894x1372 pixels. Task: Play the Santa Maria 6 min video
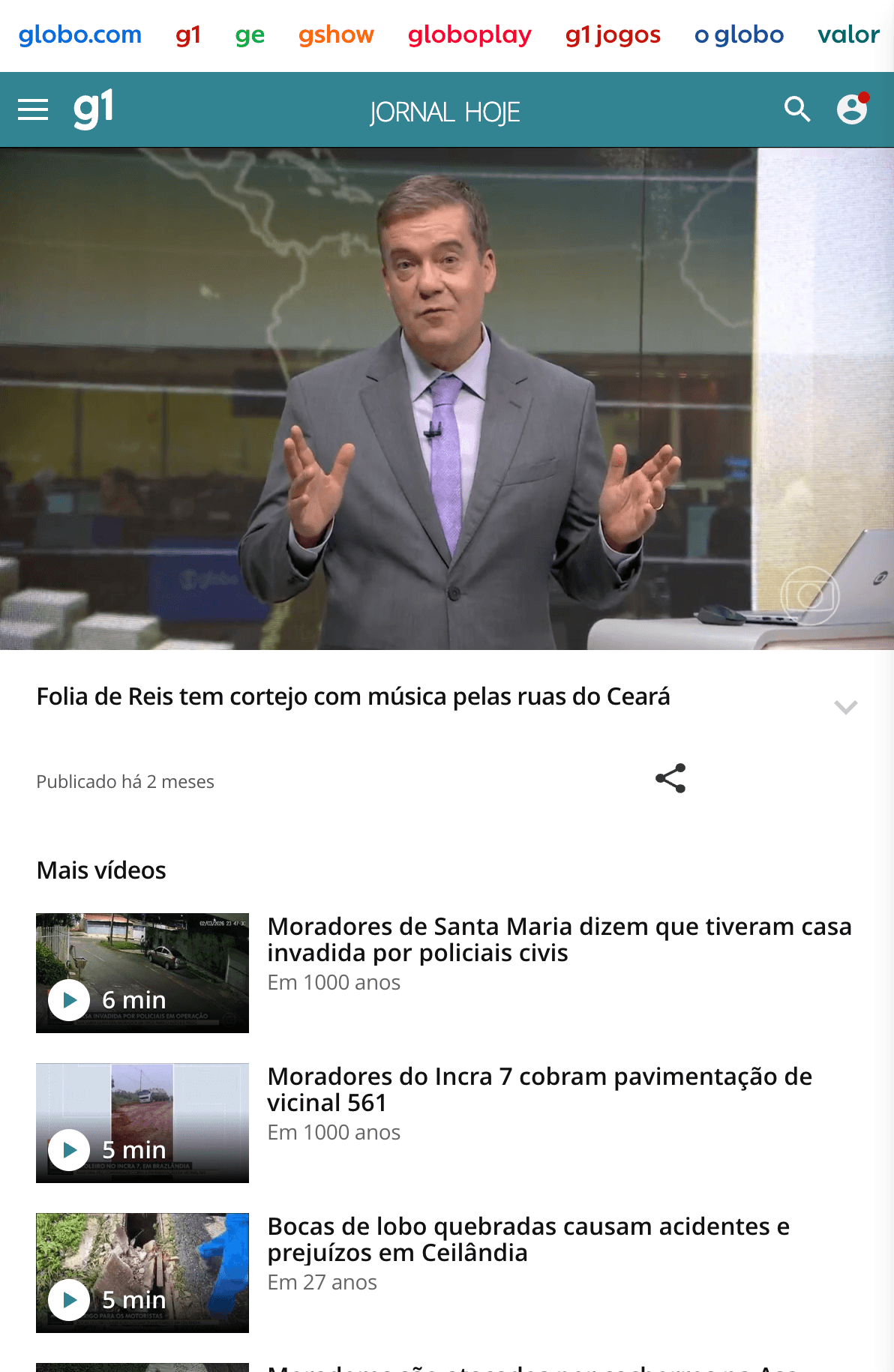[68, 999]
